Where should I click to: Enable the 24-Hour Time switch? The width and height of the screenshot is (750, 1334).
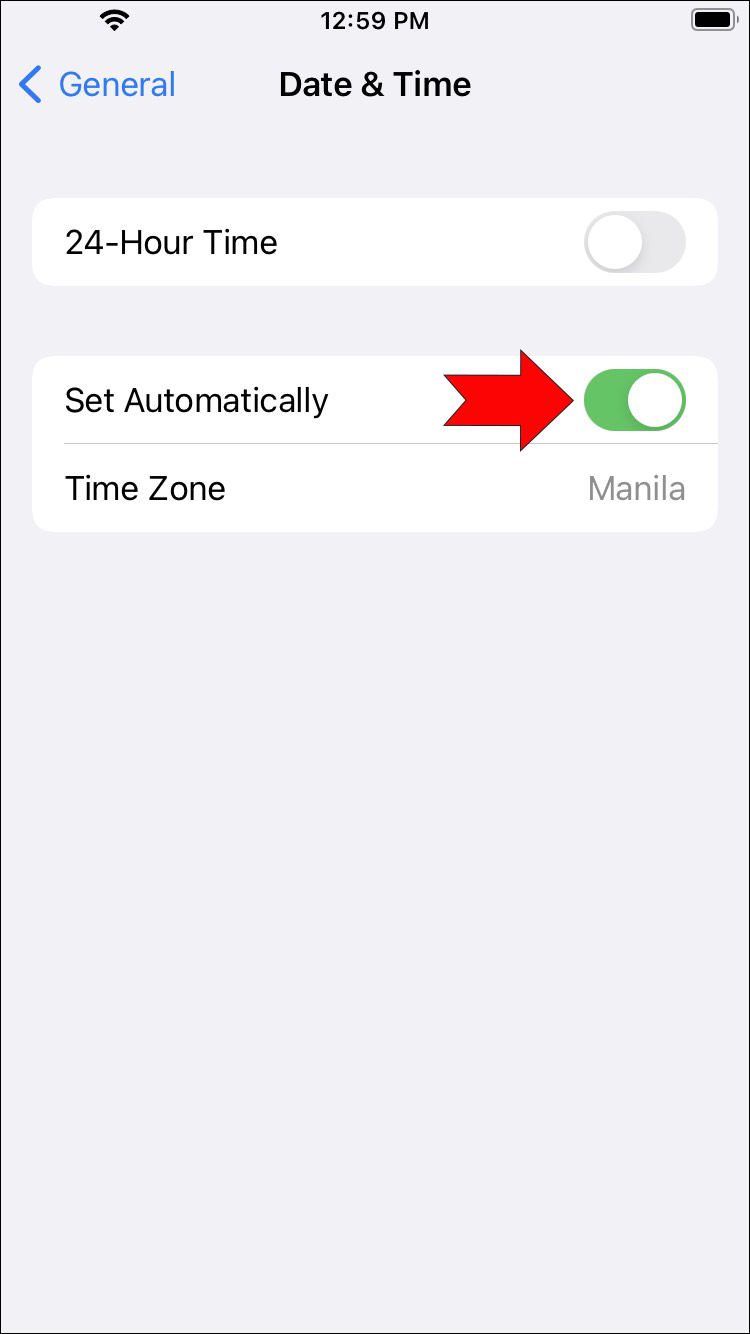tap(634, 243)
